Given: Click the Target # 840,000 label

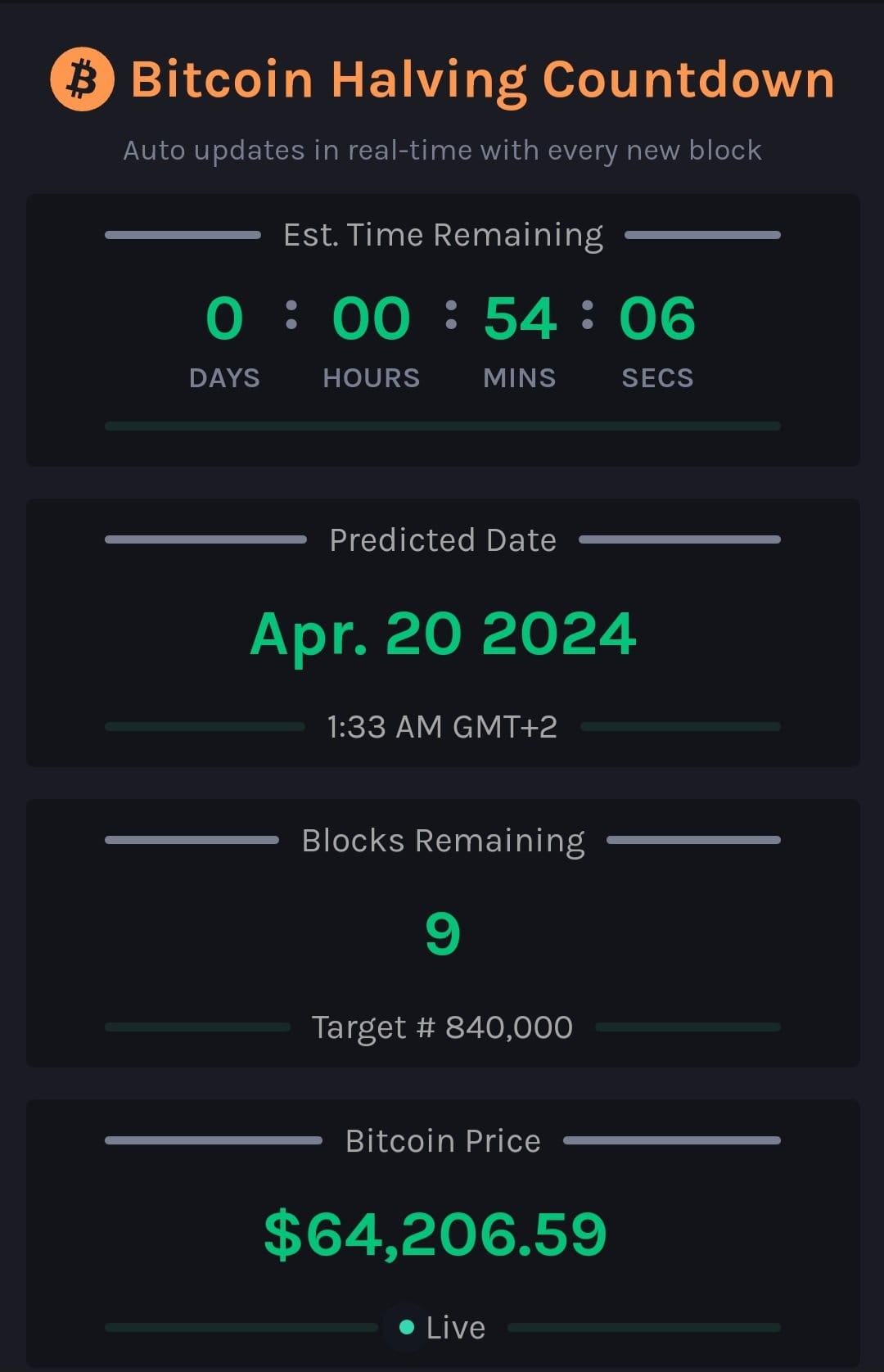Looking at the screenshot, I should pos(441,1026).
